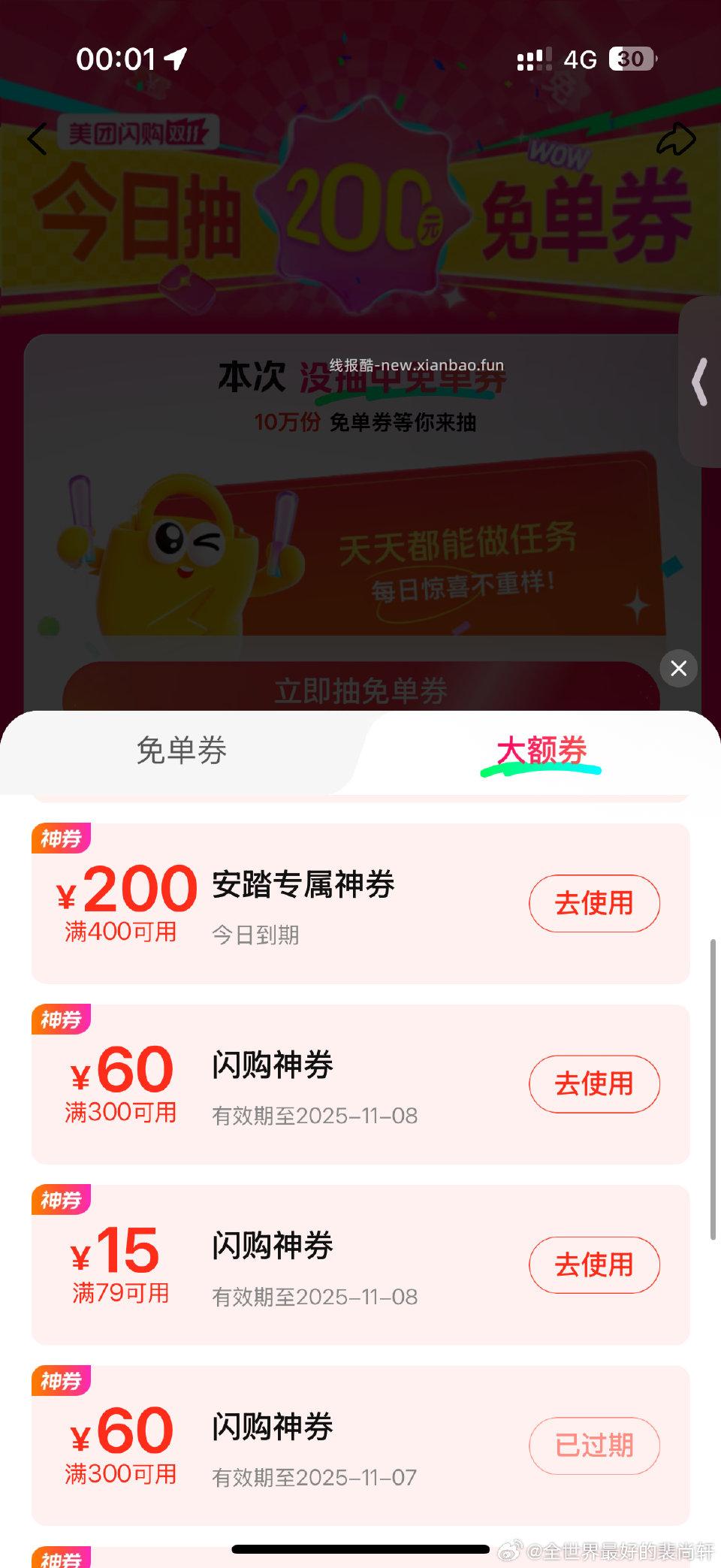Tap the battery level indicator
The height and width of the screenshot is (1568, 721).
[x=631, y=59]
